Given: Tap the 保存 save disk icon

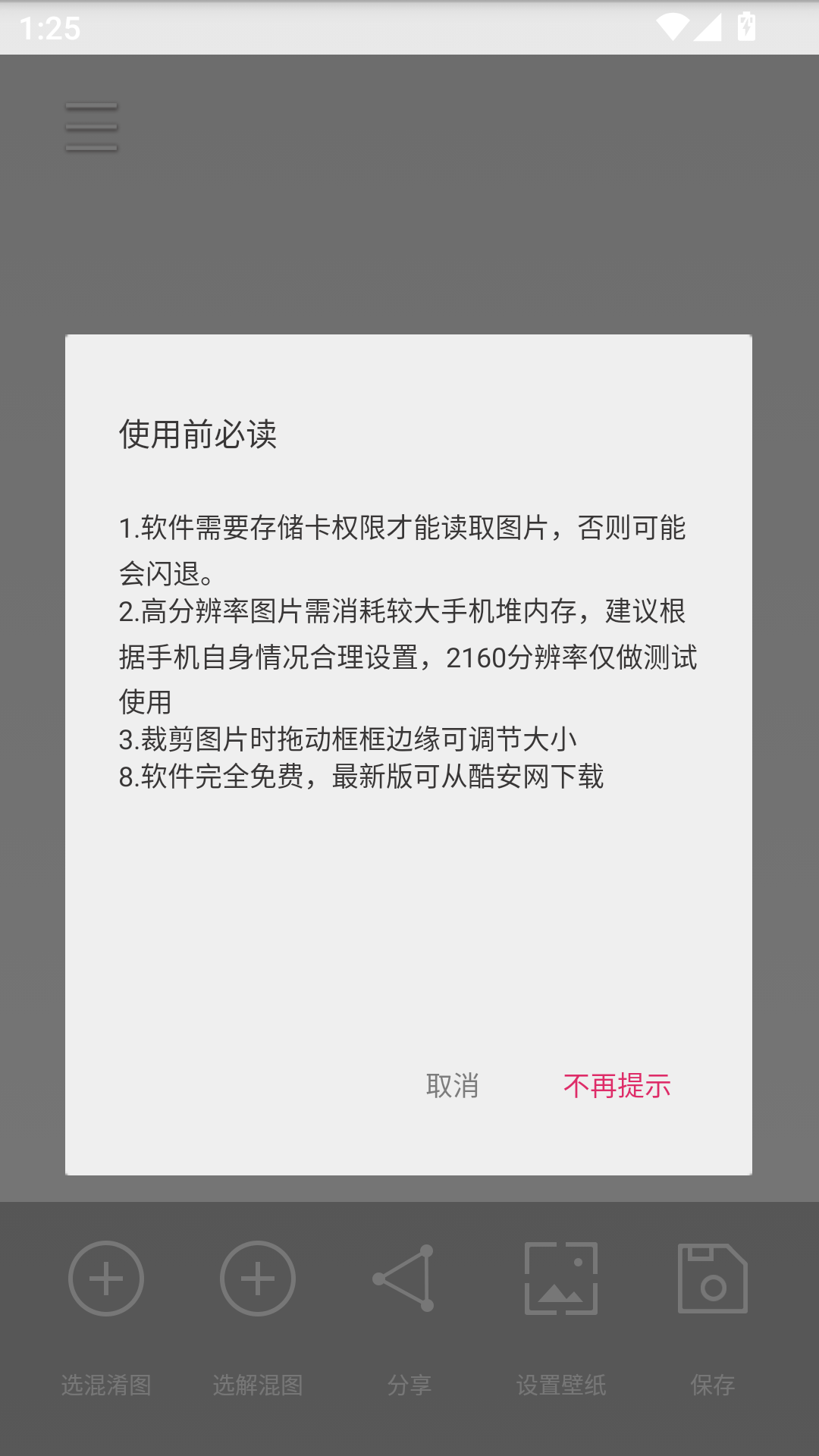Looking at the screenshot, I should (x=712, y=1279).
